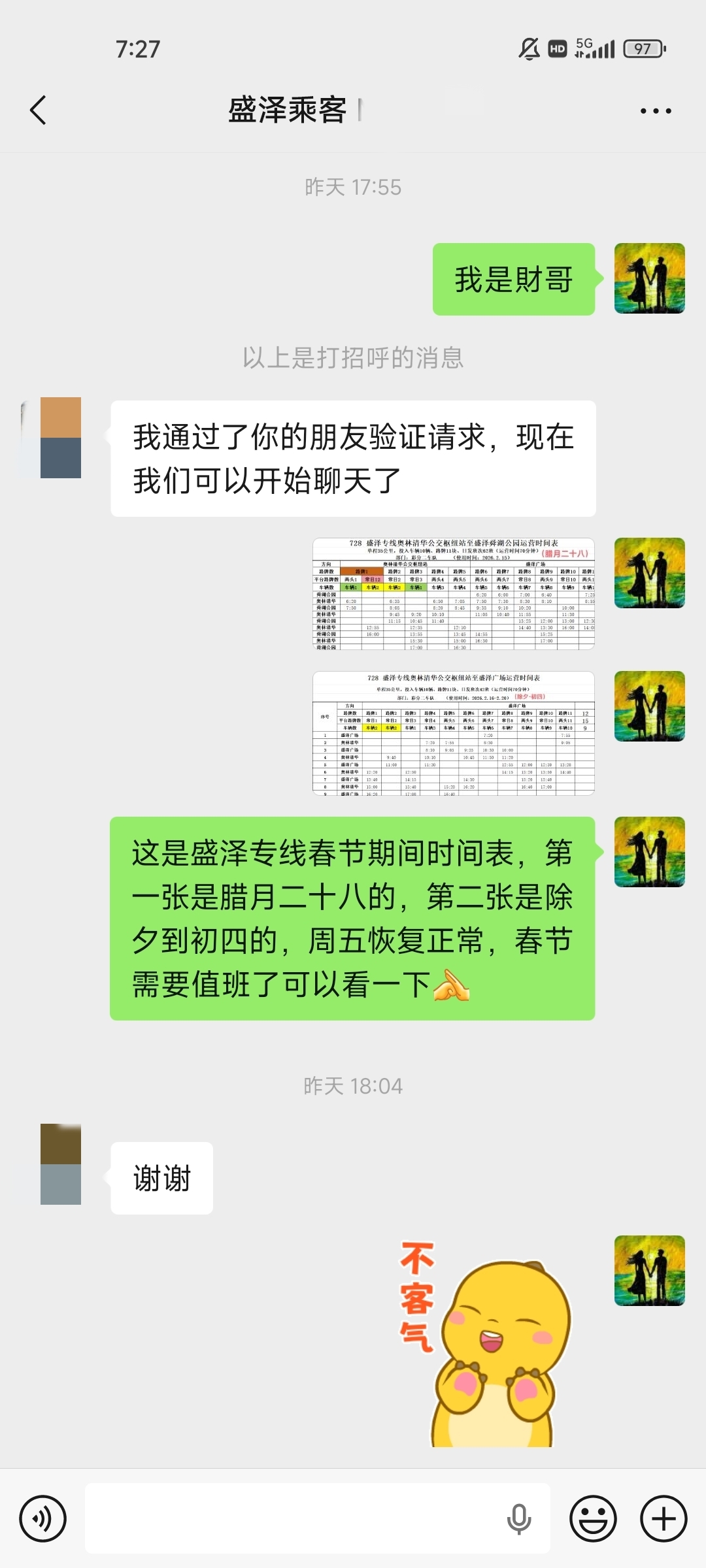Go back to the chat list
Viewport: 706px width, 1568px height.
click(x=39, y=110)
